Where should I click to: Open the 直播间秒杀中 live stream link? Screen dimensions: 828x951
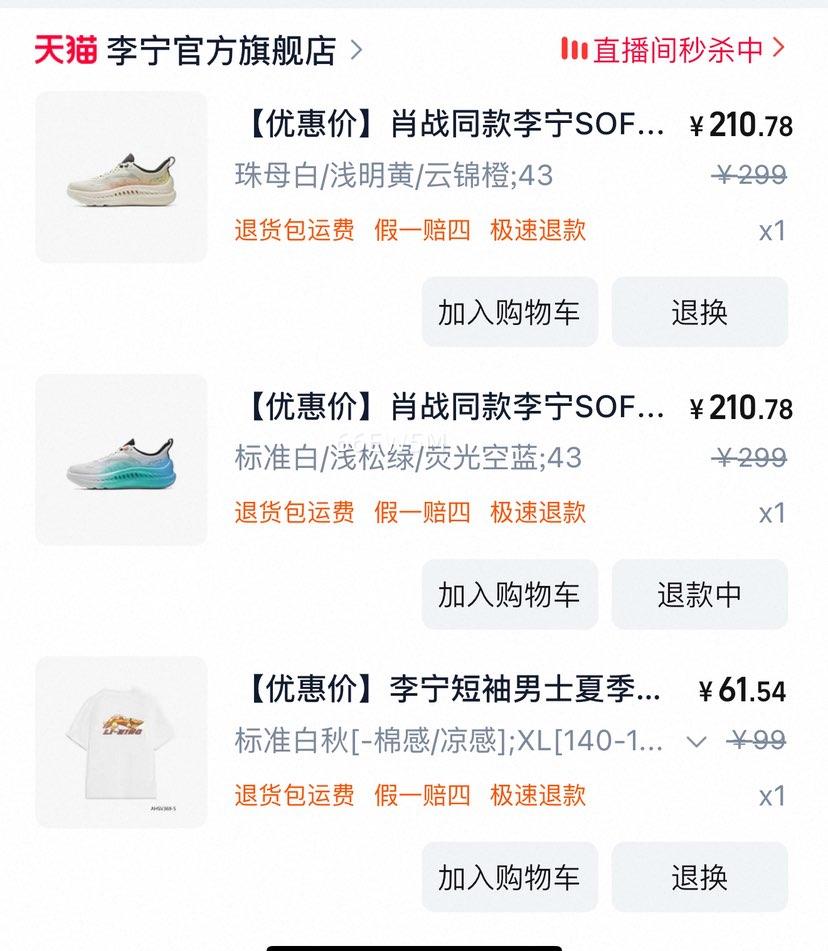(x=673, y=49)
